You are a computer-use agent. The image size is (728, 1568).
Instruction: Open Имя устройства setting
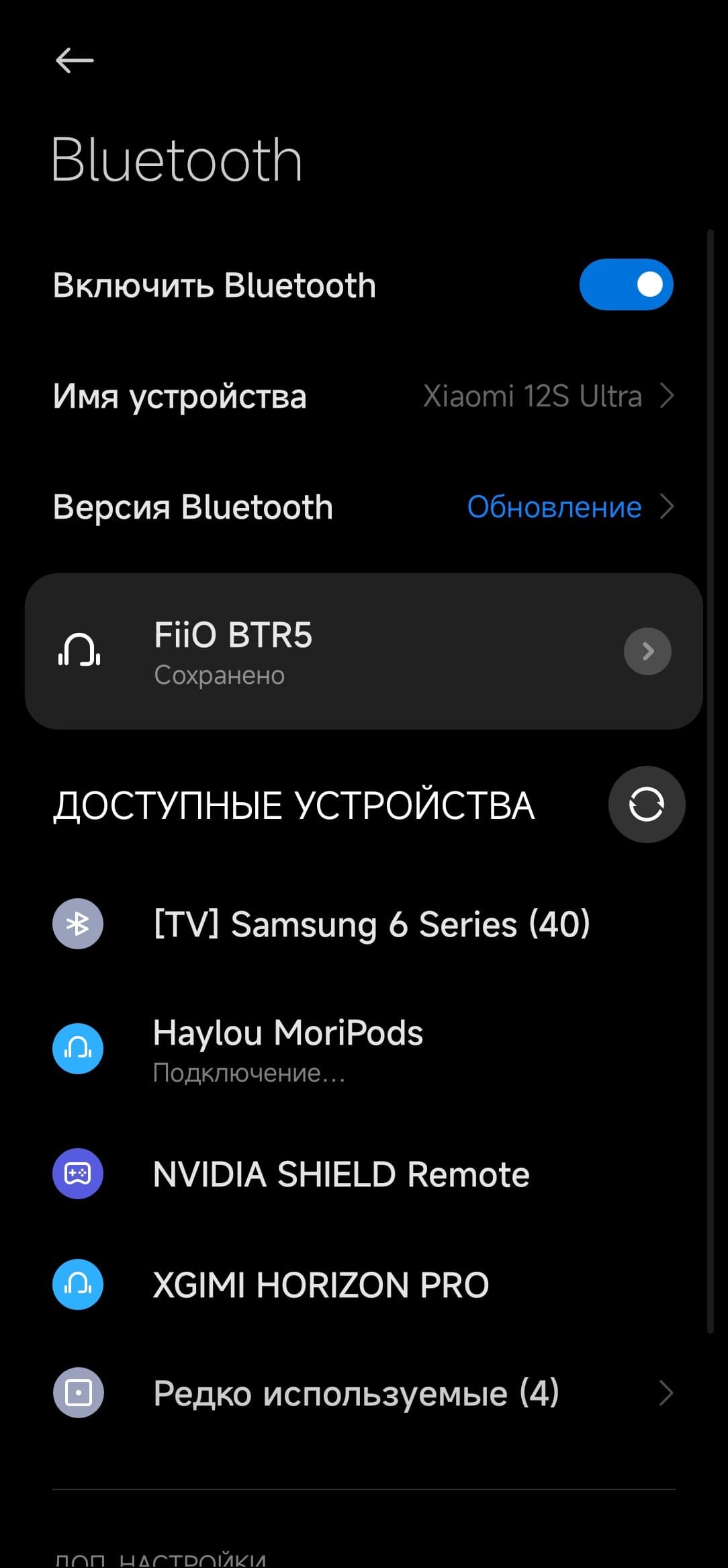click(x=363, y=396)
